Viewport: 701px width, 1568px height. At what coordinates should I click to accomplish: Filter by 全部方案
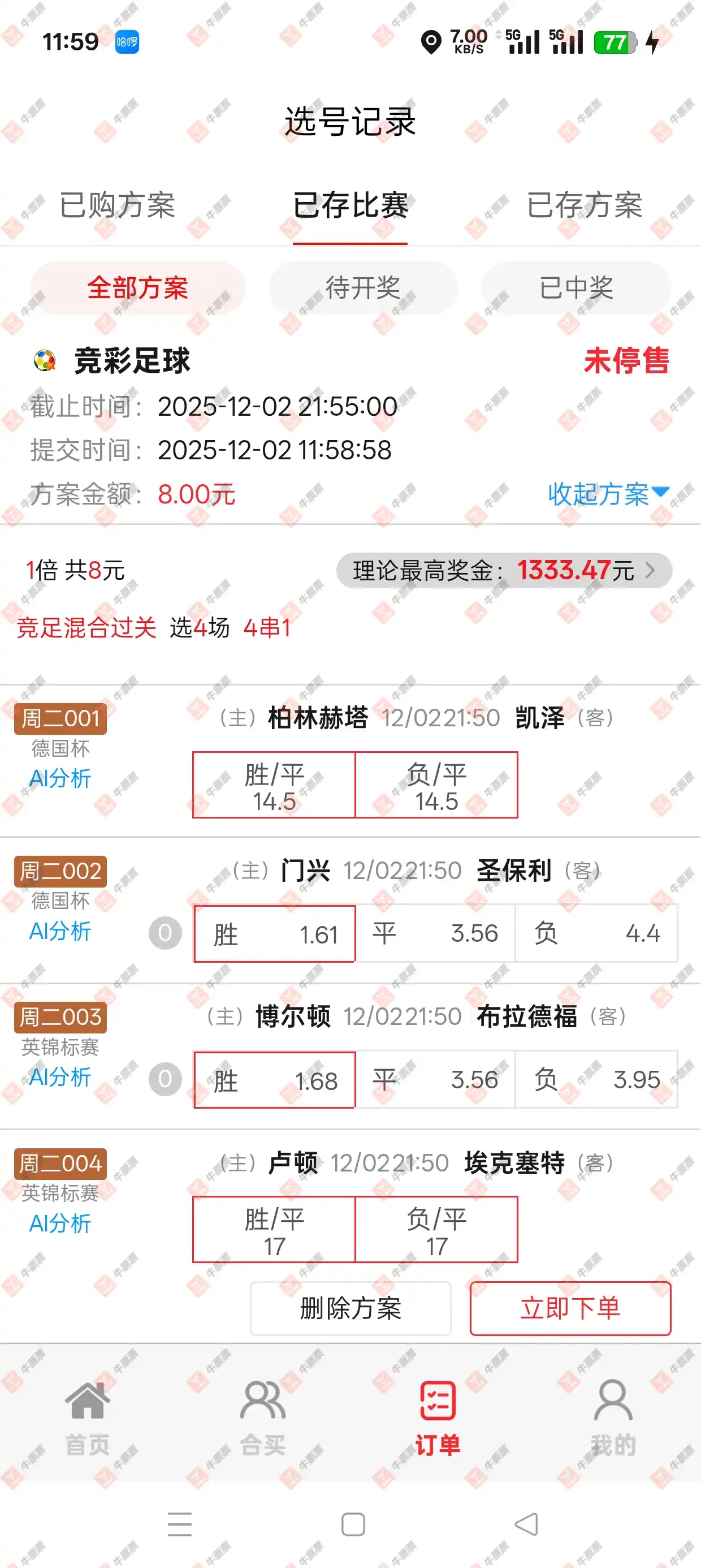pyautogui.click(x=137, y=288)
